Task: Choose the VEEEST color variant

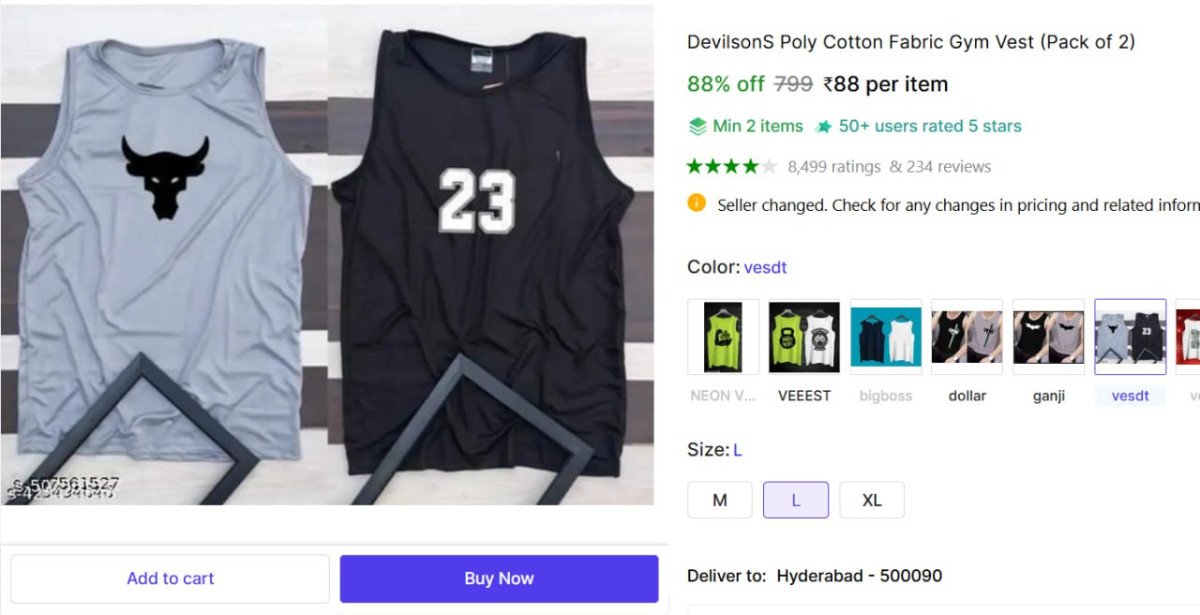Action: [804, 337]
